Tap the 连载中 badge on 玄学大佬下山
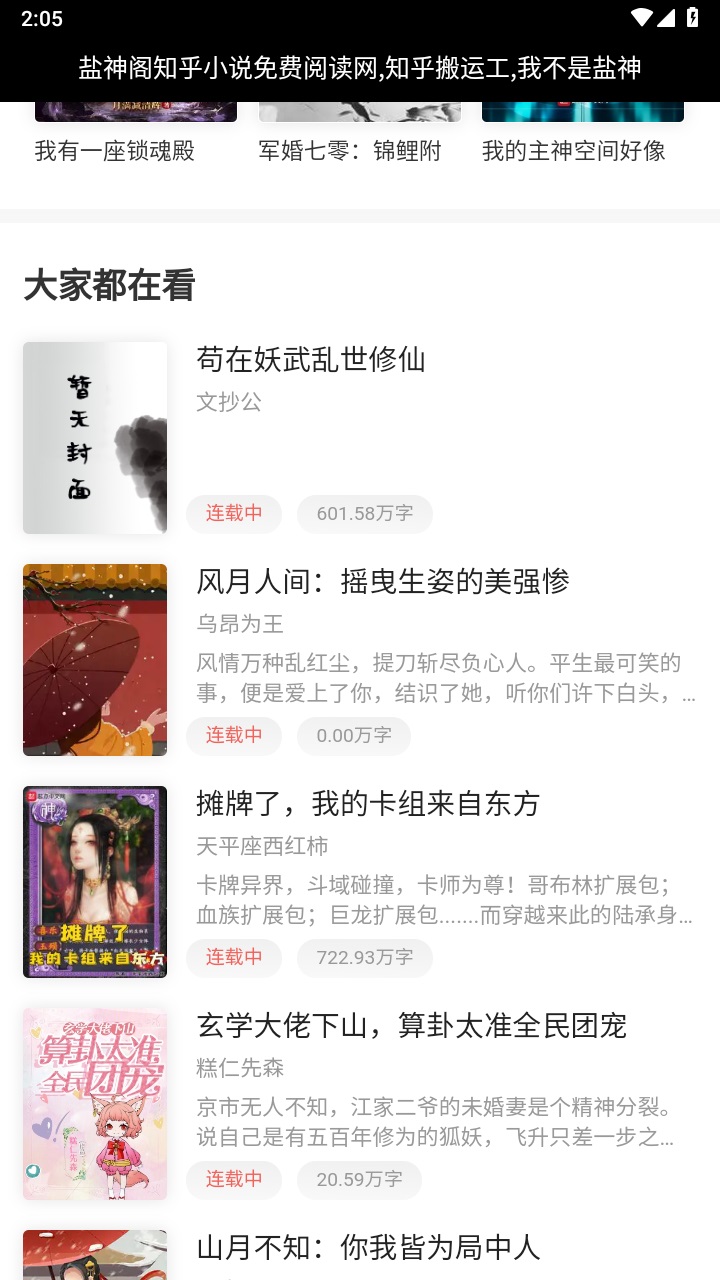This screenshot has height=1280, width=720. 233,1180
